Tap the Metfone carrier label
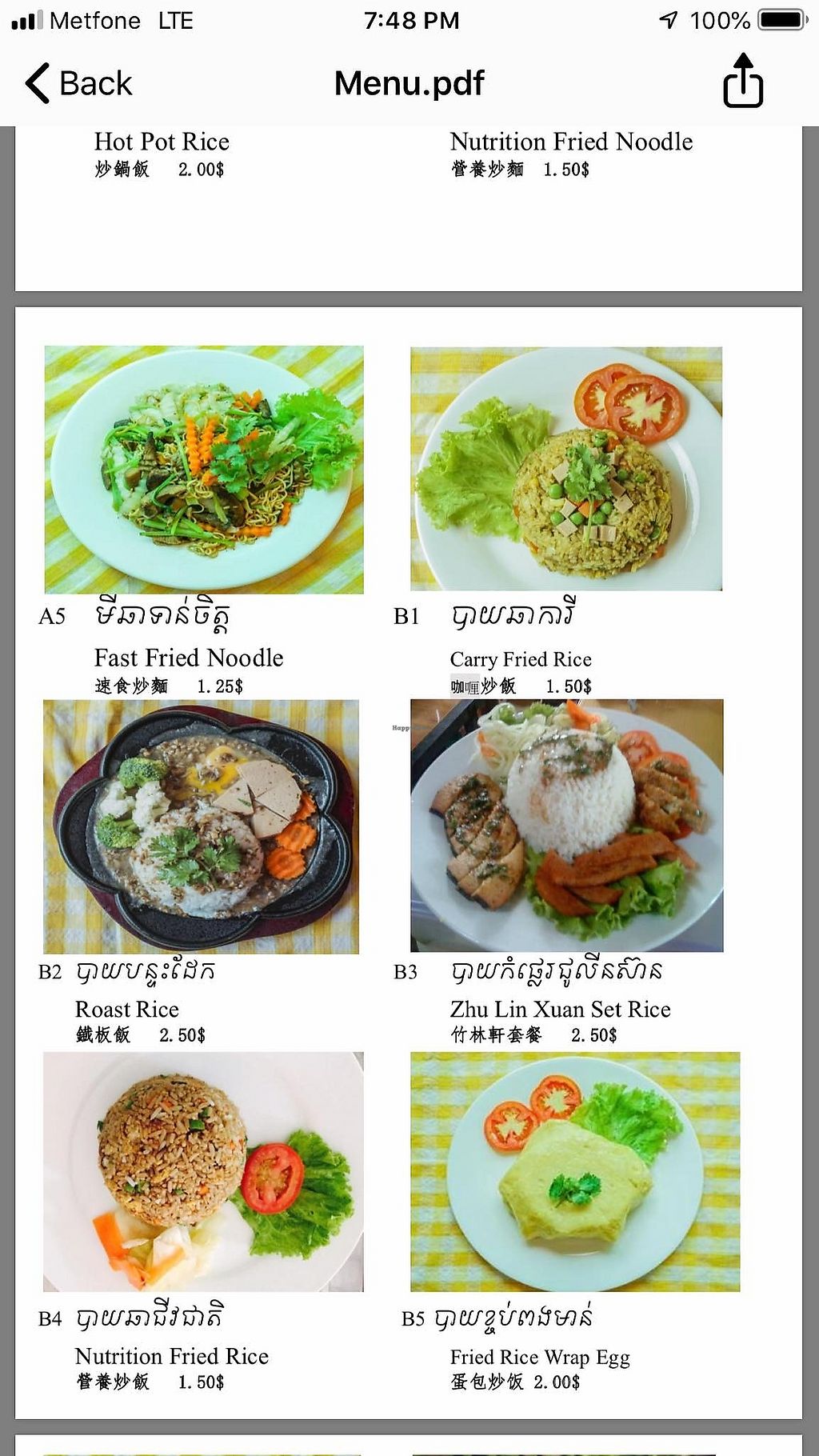 pos(94,20)
